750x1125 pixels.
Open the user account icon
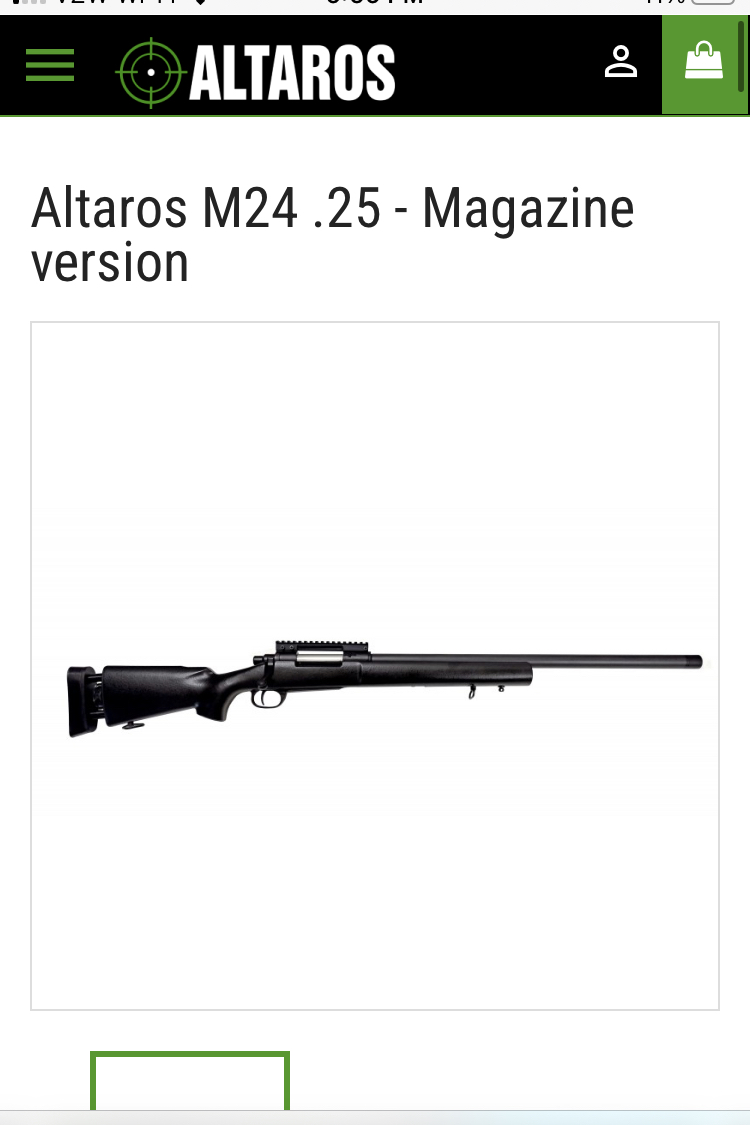(x=621, y=62)
